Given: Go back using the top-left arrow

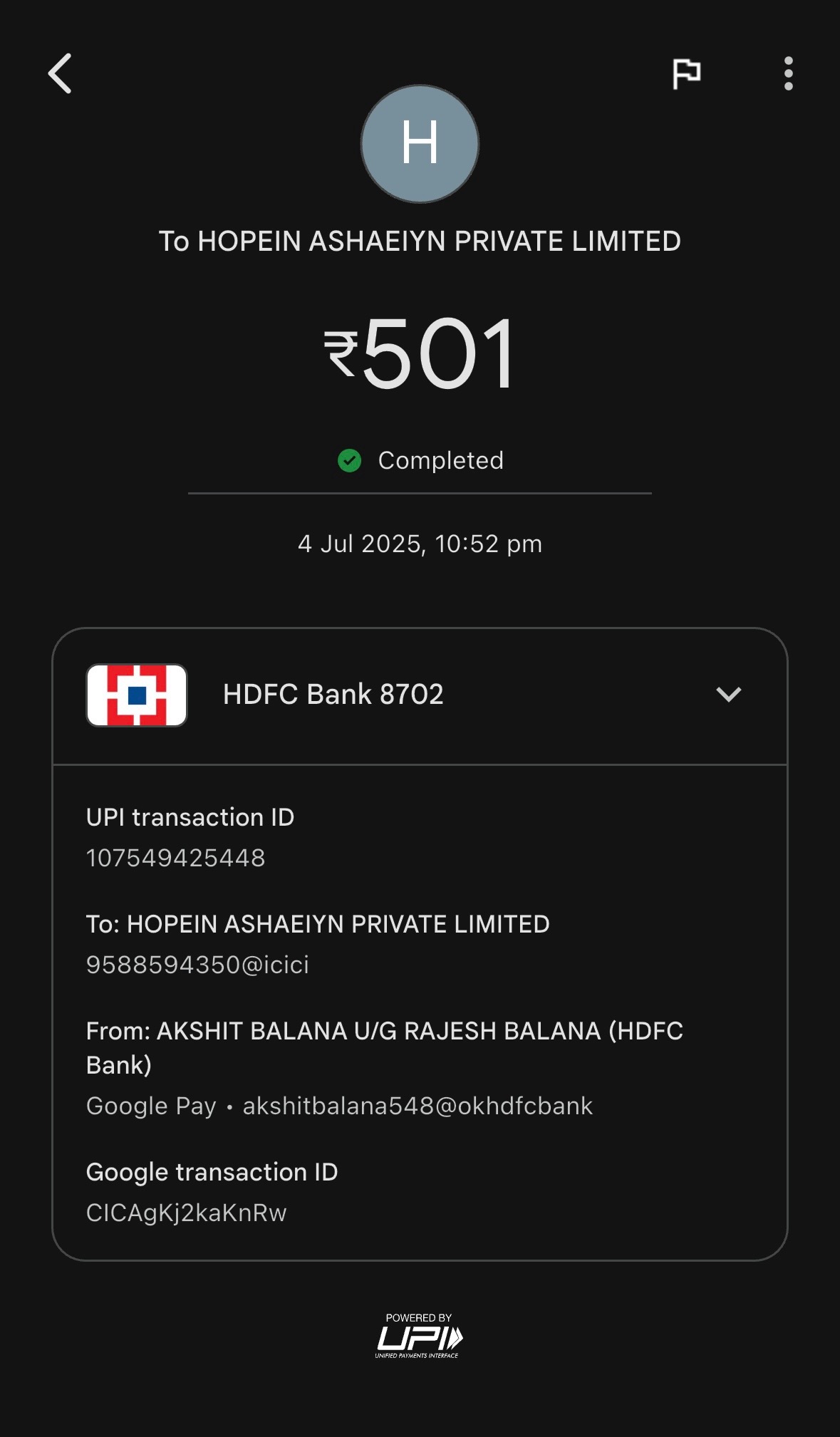Looking at the screenshot, I should [60, 73].
